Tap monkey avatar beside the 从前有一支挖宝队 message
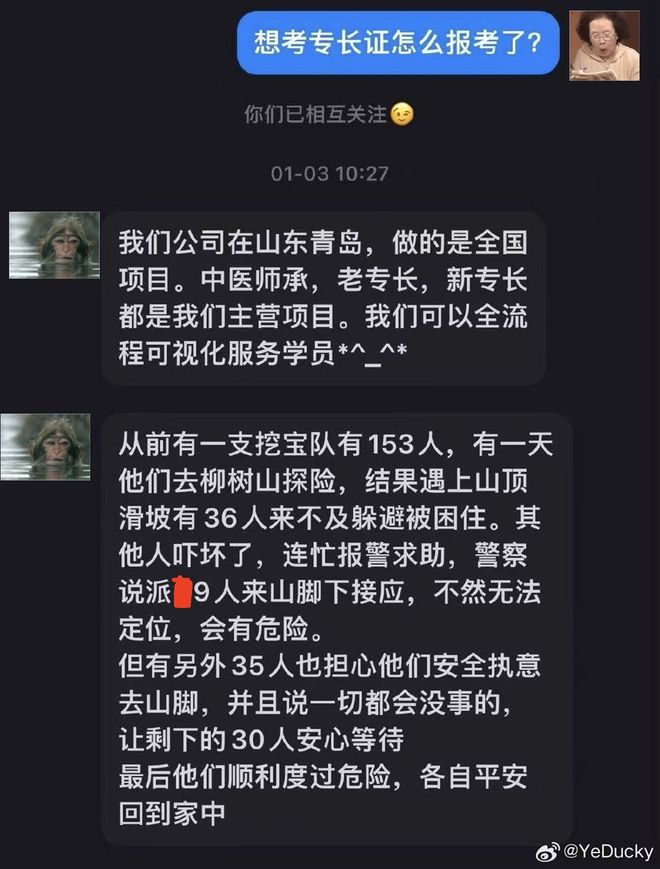Screen dimensions: 660x869 point(46,447)
